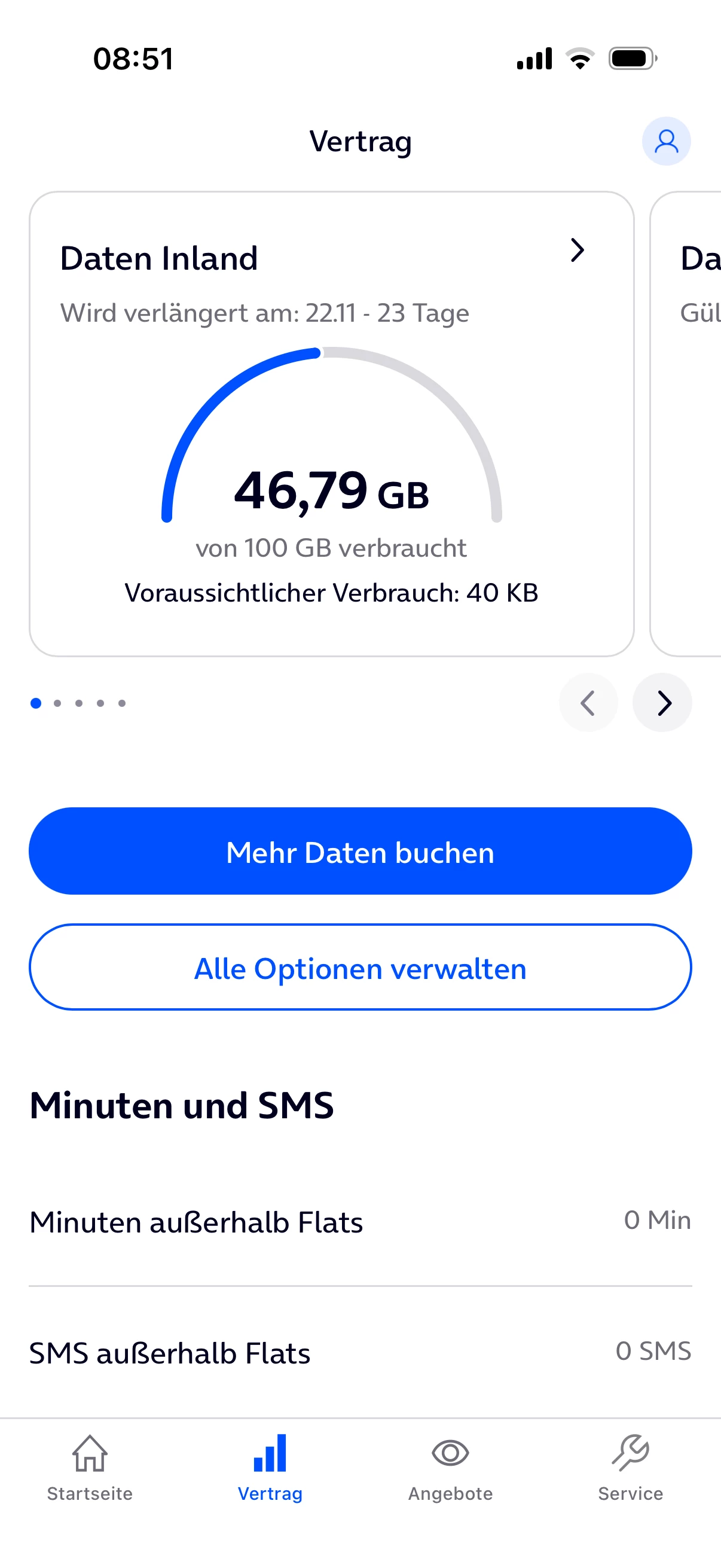Go to the previous data card
This screenshot has height=1568, width=721.
[588, 703]
